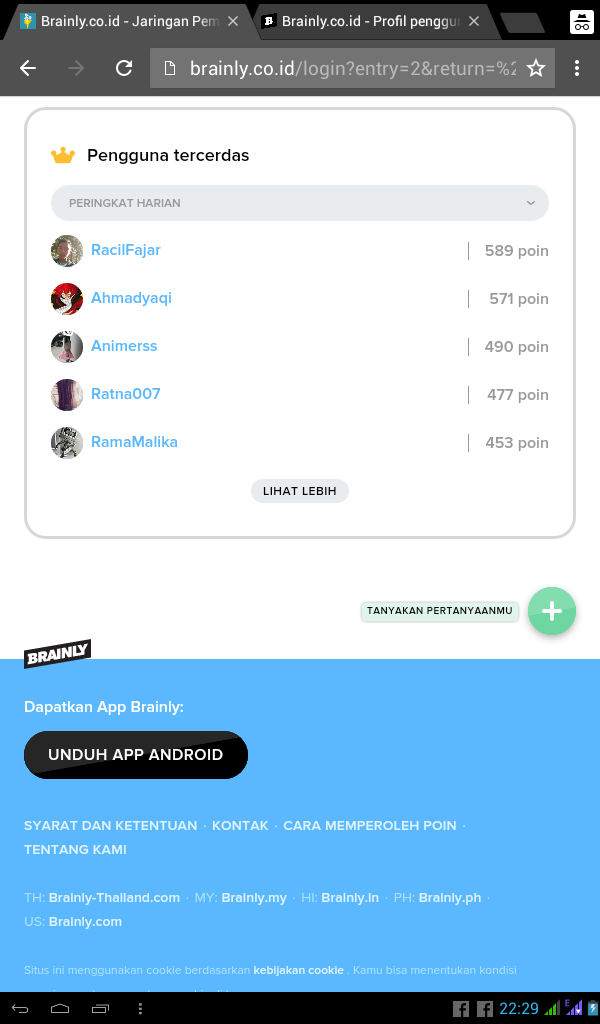Open the Kontak link
This screenshot has width=600, height=1024.
(240, 826)
